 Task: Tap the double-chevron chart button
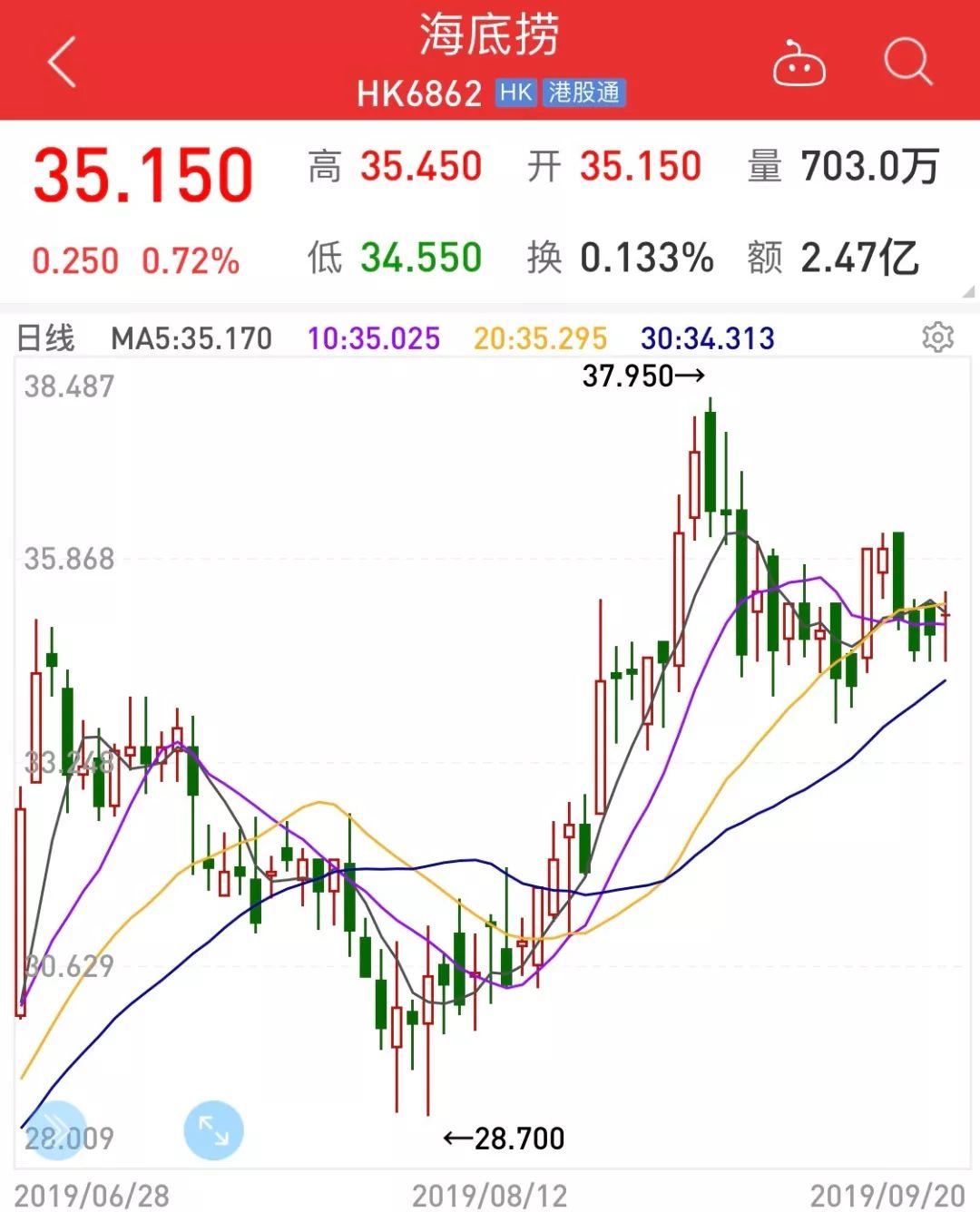(56, 1130)
